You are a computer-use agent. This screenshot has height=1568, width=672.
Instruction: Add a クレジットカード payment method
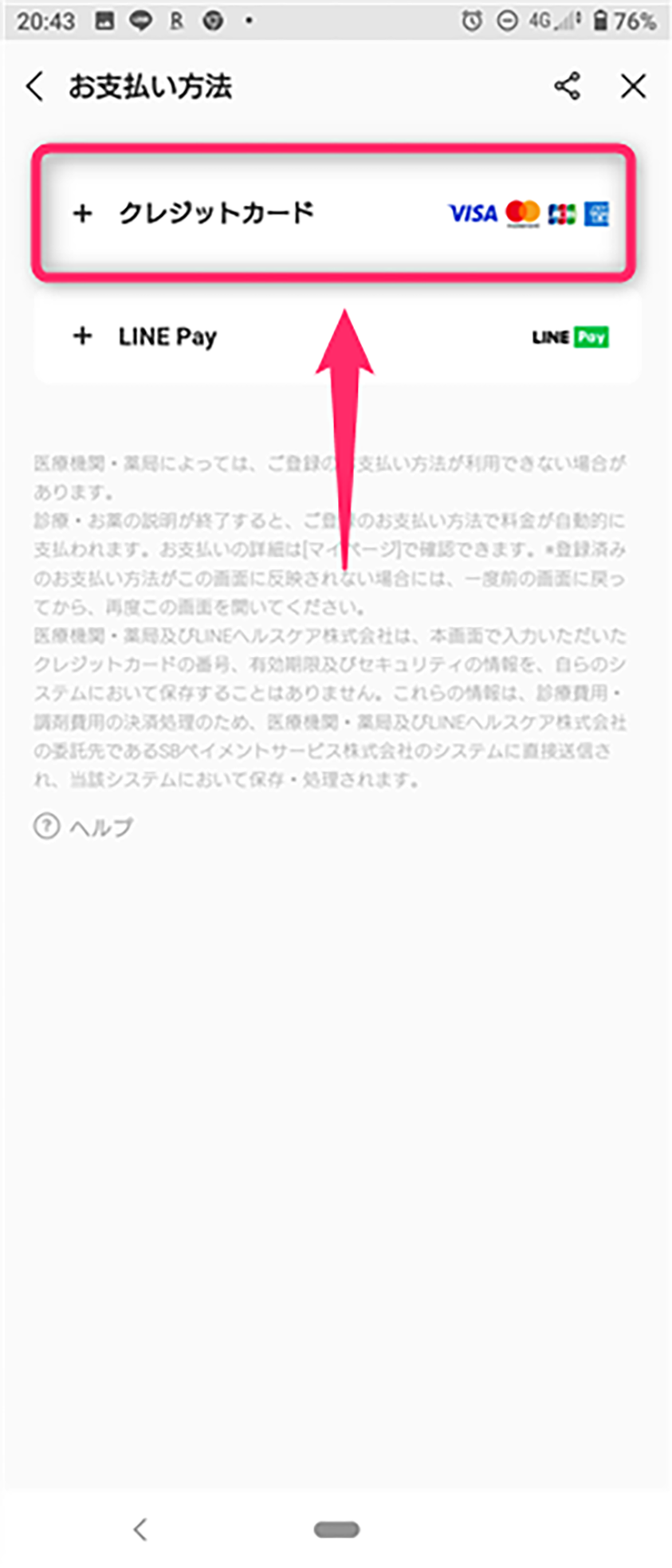[x=333, y=213]
